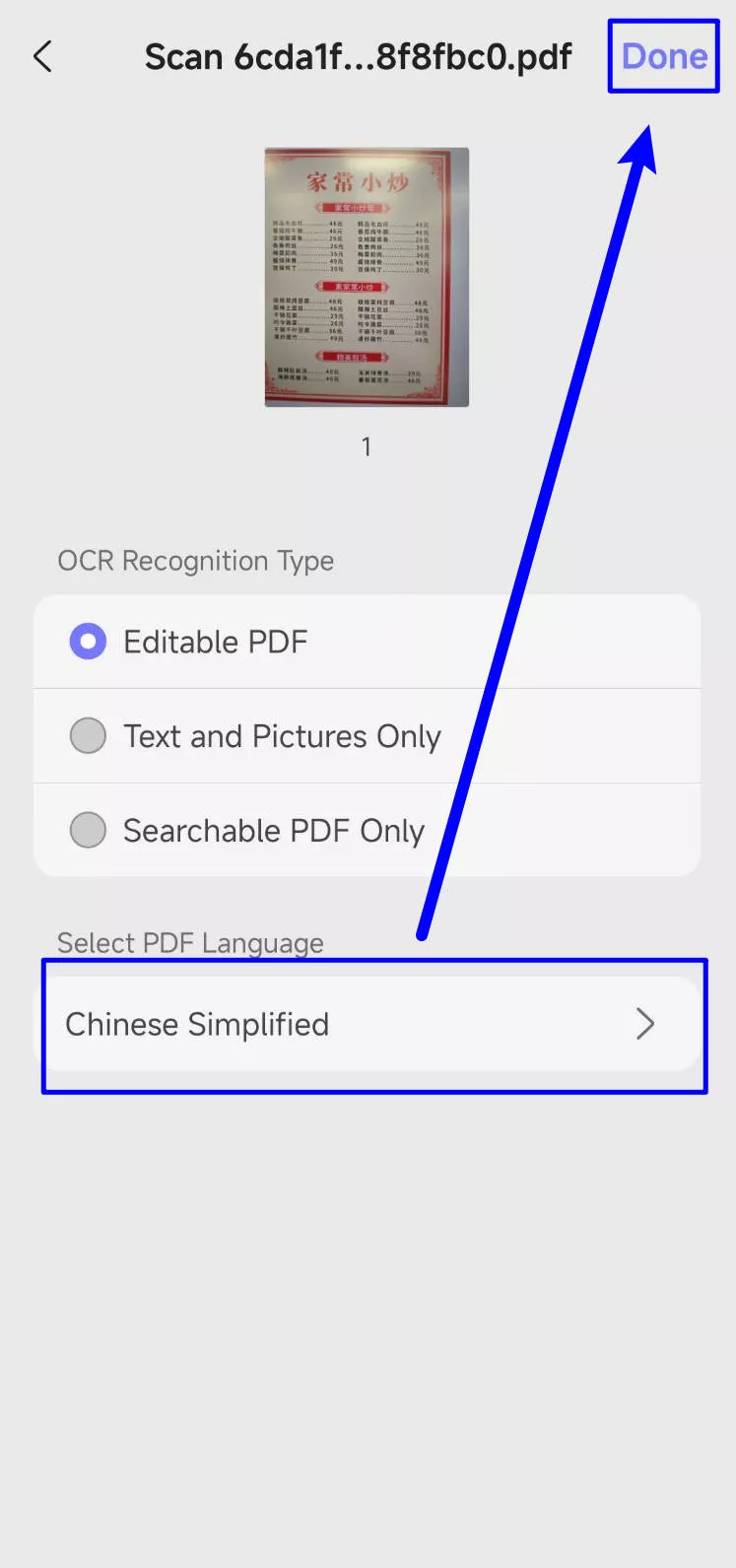Click the navigation arrow beside the file name
The width and height of the screenshot is (736, 1568).
43,56
